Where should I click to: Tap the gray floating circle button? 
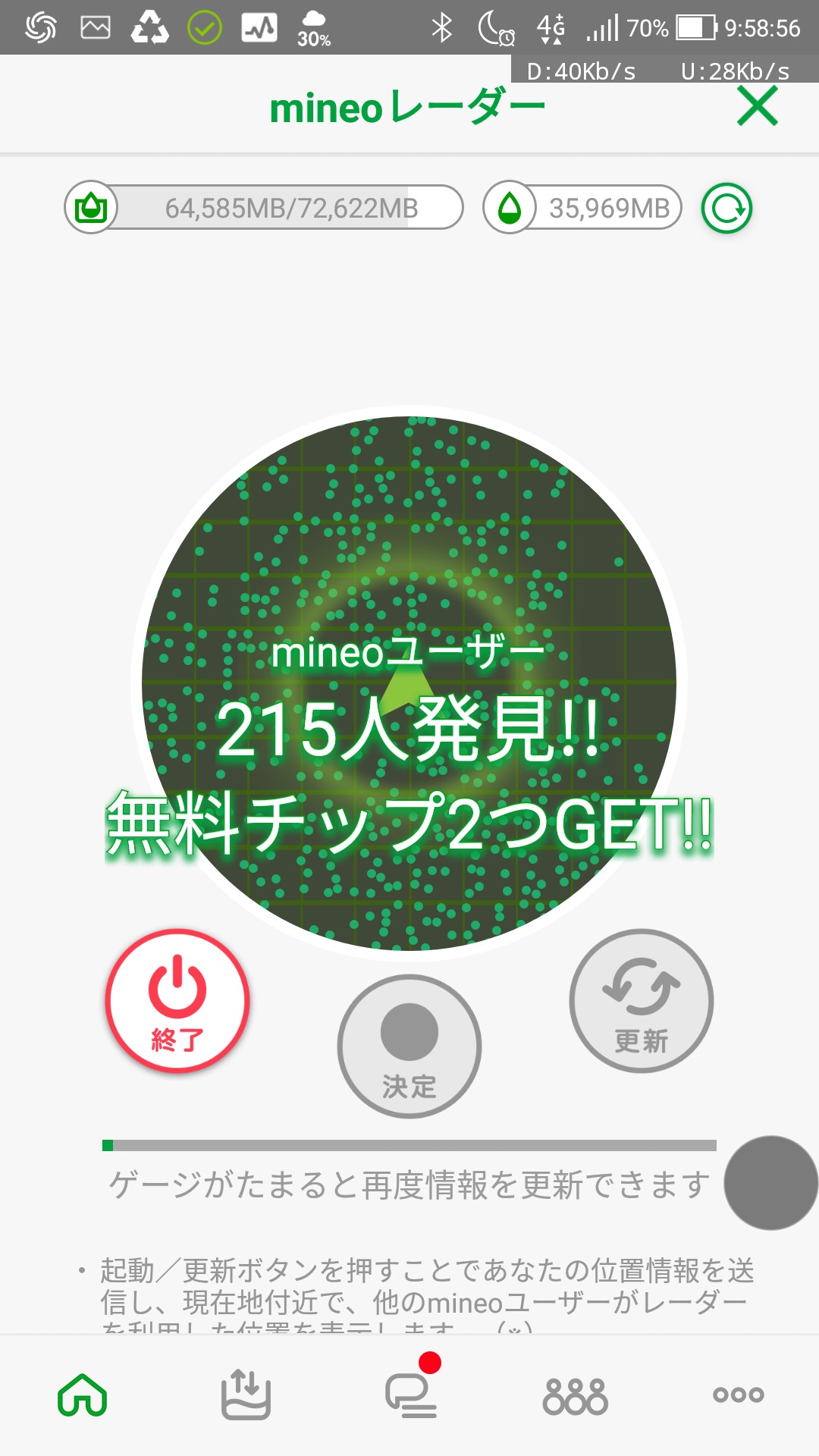tap(771, 1182)
